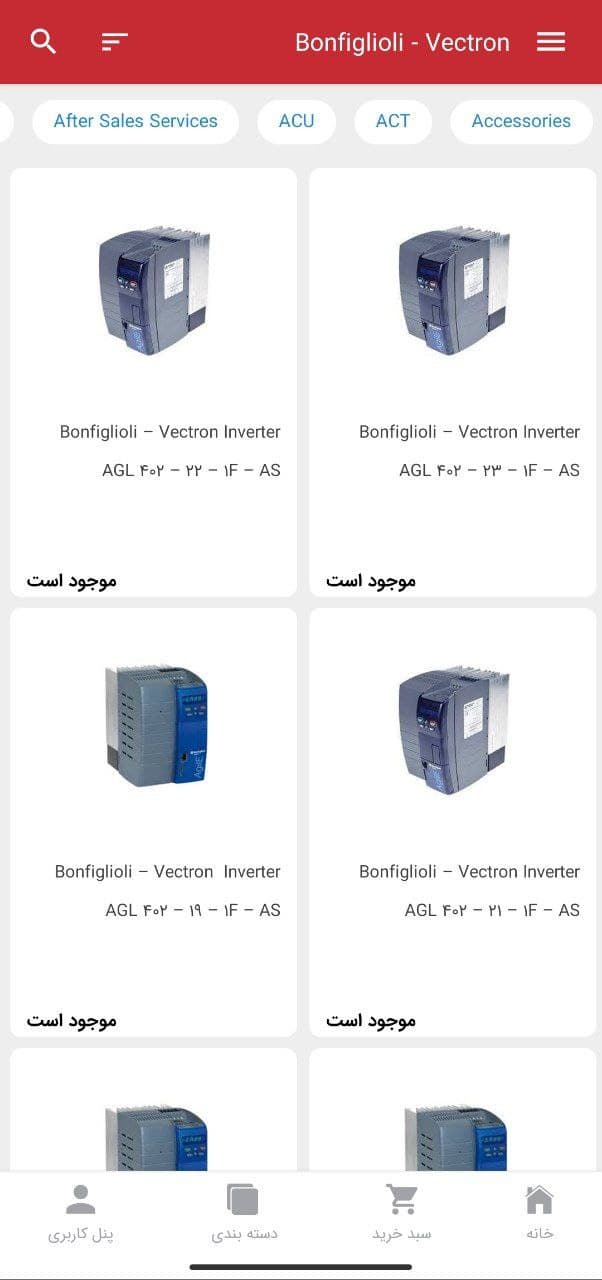This screenshot has width=602, height=1280.
Task: Select the Accessories chip
Action: pyautogui.click(x=521, y=121)
